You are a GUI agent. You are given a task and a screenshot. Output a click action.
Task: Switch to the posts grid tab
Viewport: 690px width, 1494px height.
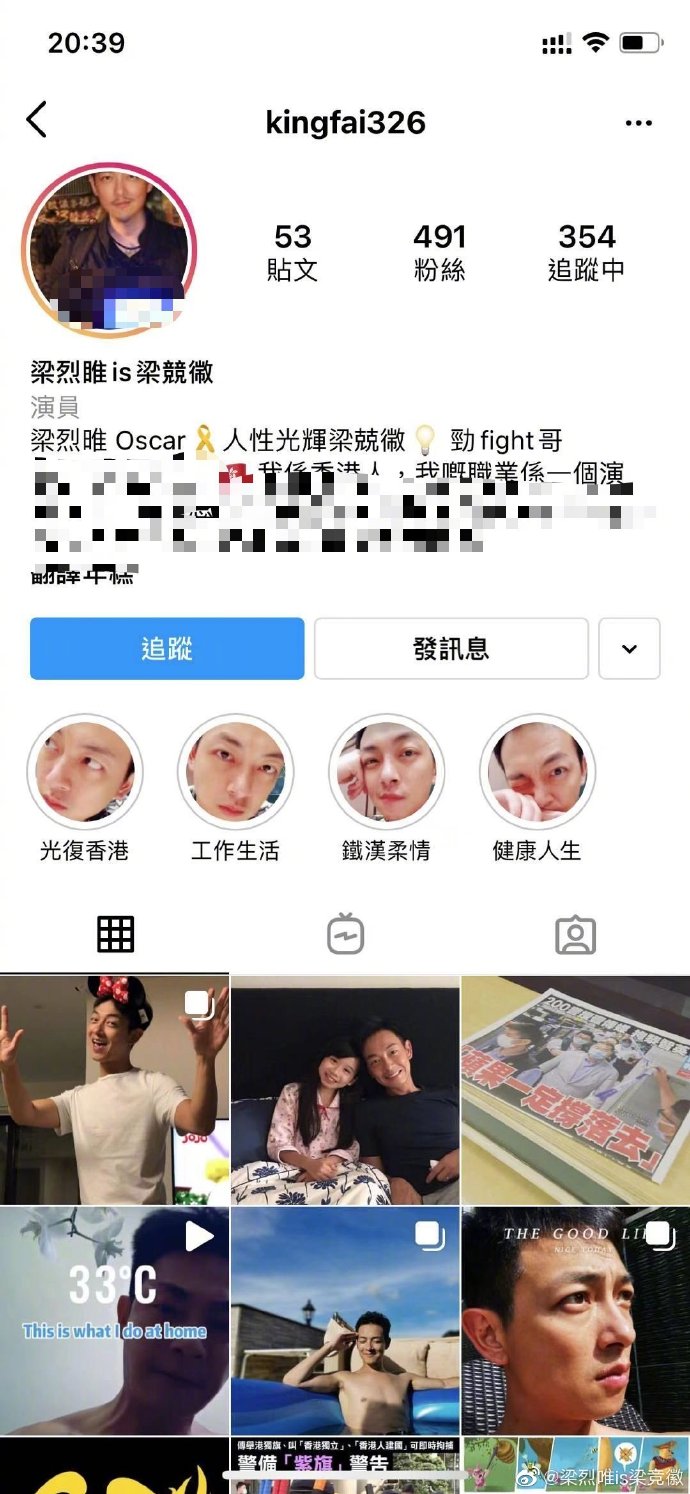tap(115, 934)
